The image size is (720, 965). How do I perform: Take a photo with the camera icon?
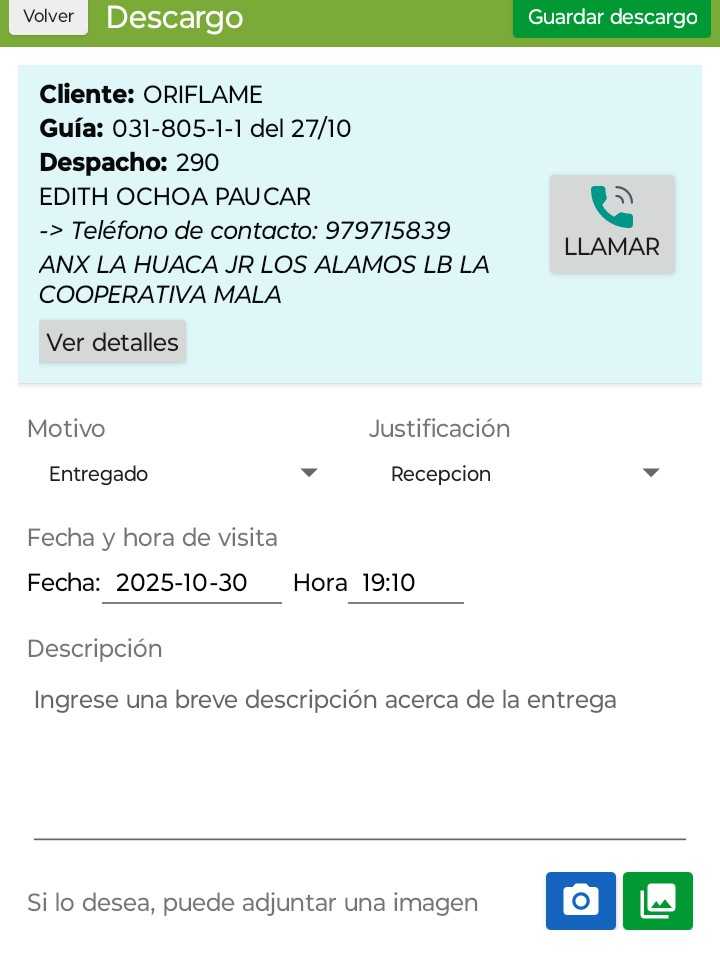click(580, 901)
